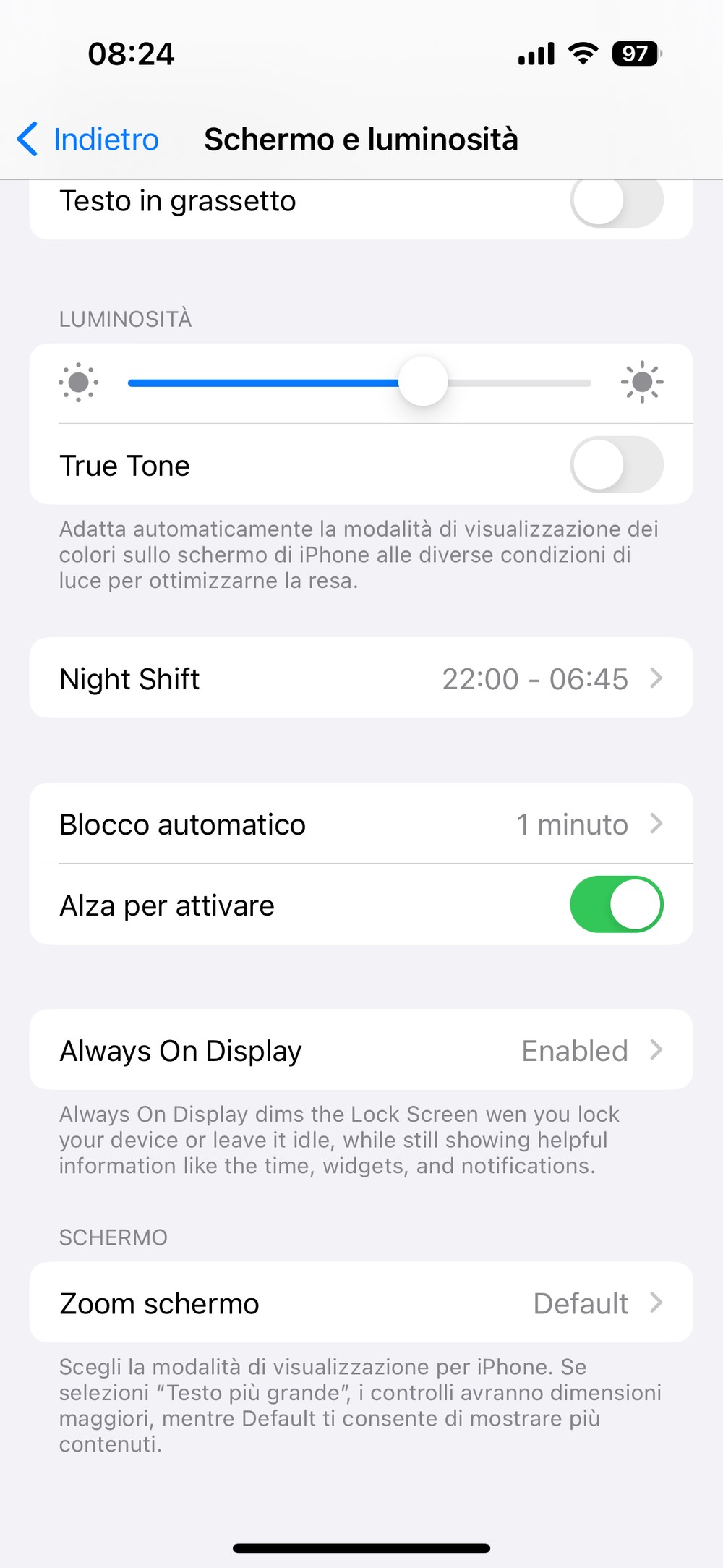Open Always On Display settings
723x1568 pixels.
(361, 1050)
